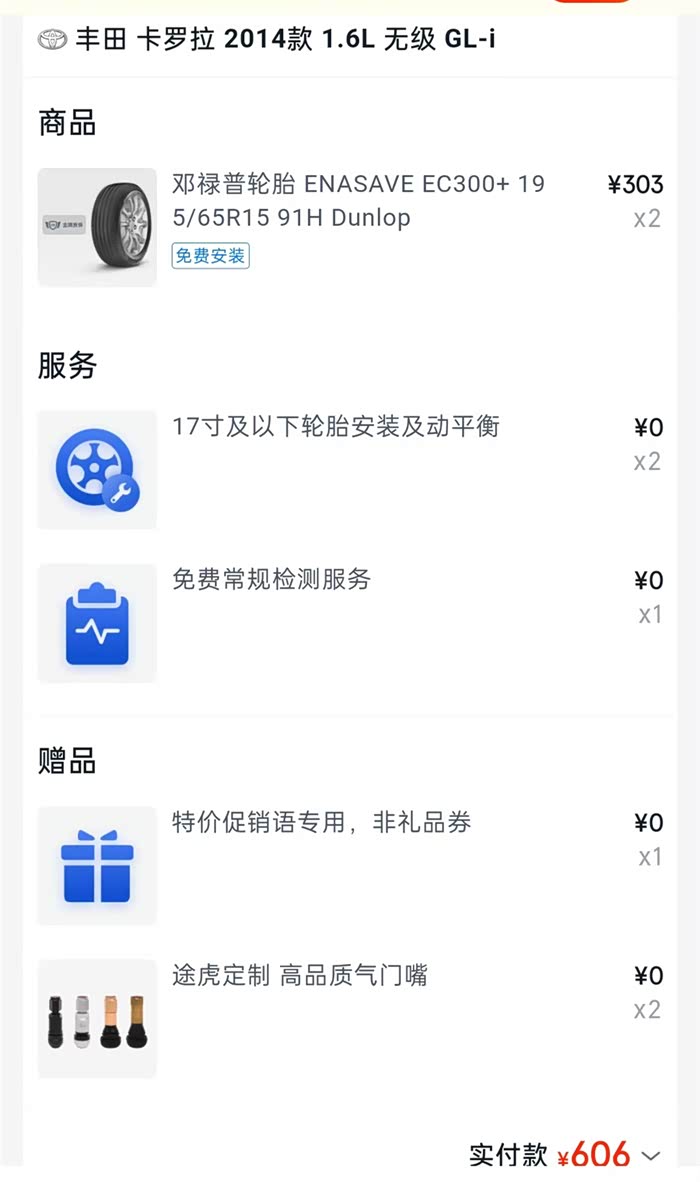Image resolution: width=700 pixels, height=1182 pixels.
Task: Open the Dunlop ENASAVE EC300+ tire product
Action: tap(358, 200)
